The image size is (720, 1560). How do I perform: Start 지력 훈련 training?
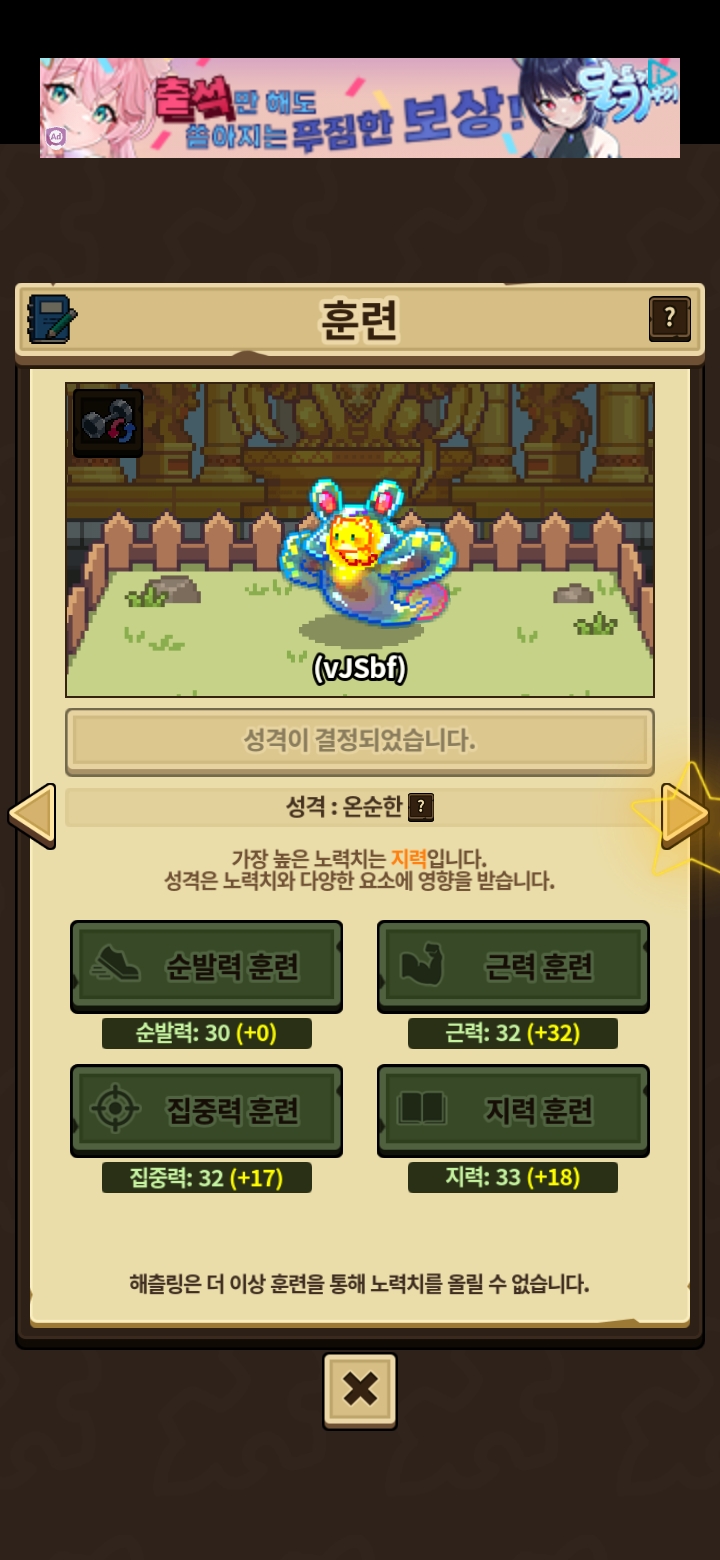[513, 1109]
